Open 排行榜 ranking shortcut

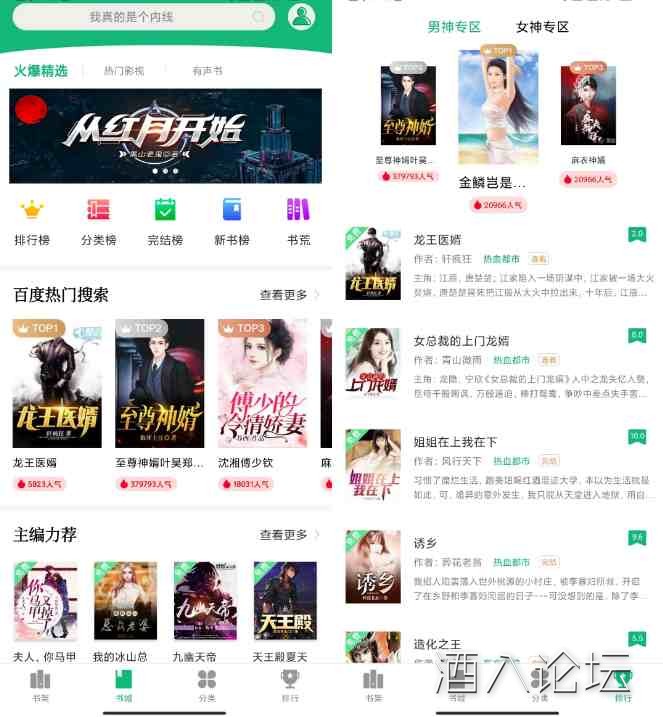pyautogui.click(x=32, y=222)
